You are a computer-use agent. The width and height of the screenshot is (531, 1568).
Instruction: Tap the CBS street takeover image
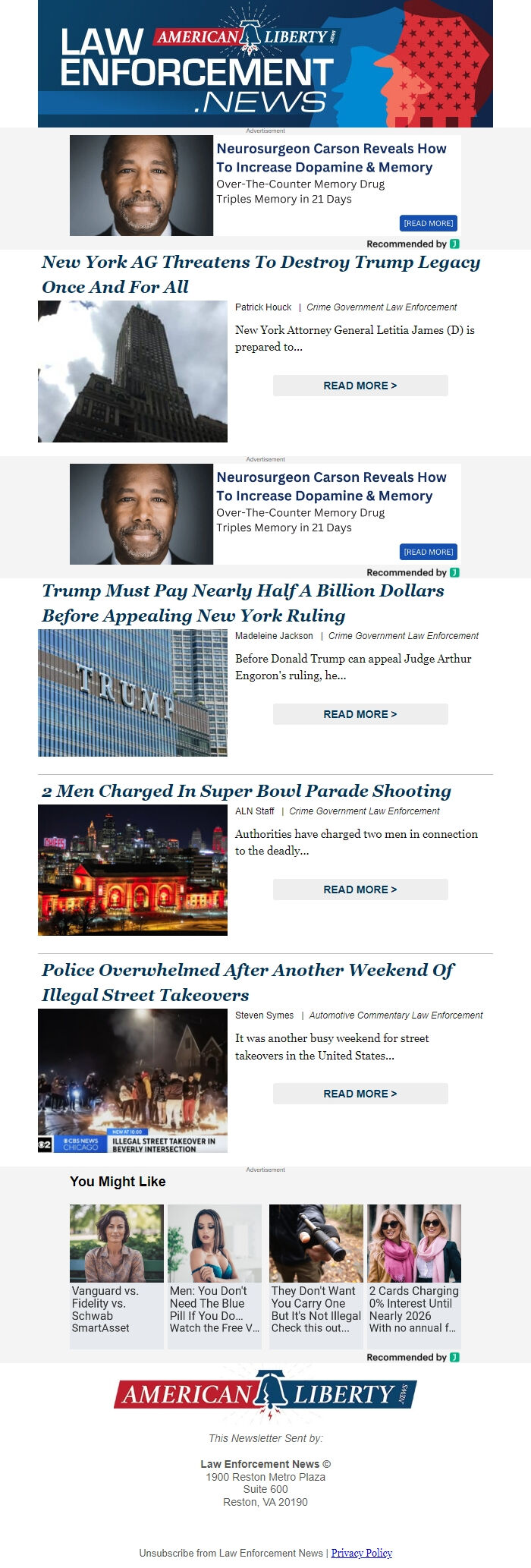coord(133,1080)
